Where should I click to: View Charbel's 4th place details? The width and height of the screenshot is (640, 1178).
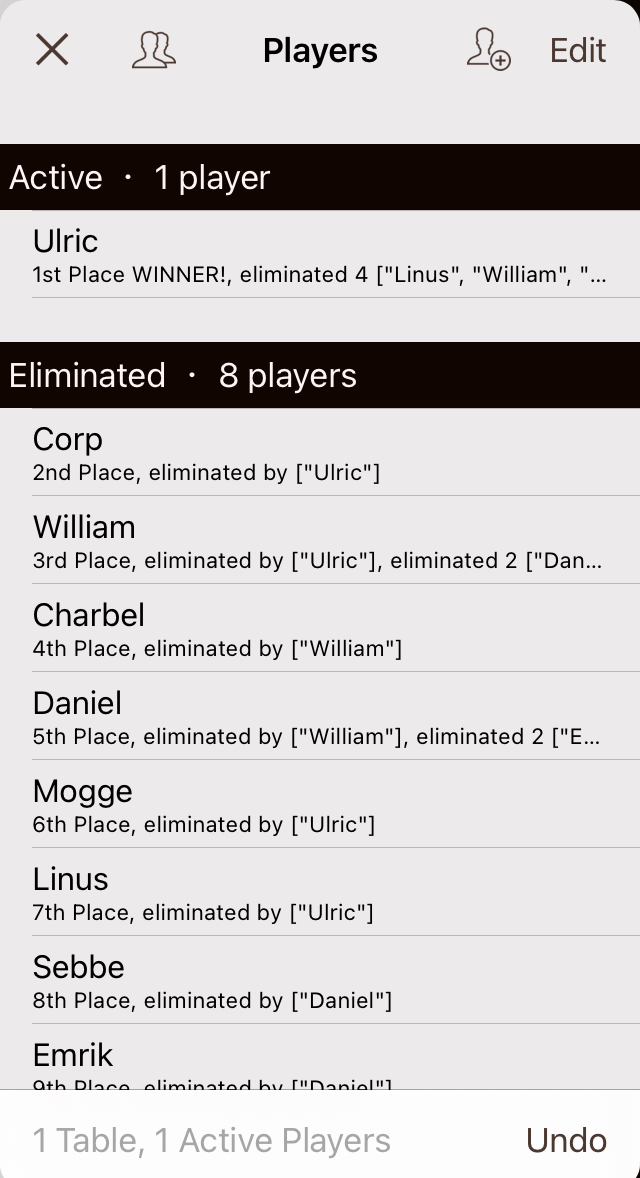[x=320, y=628]
